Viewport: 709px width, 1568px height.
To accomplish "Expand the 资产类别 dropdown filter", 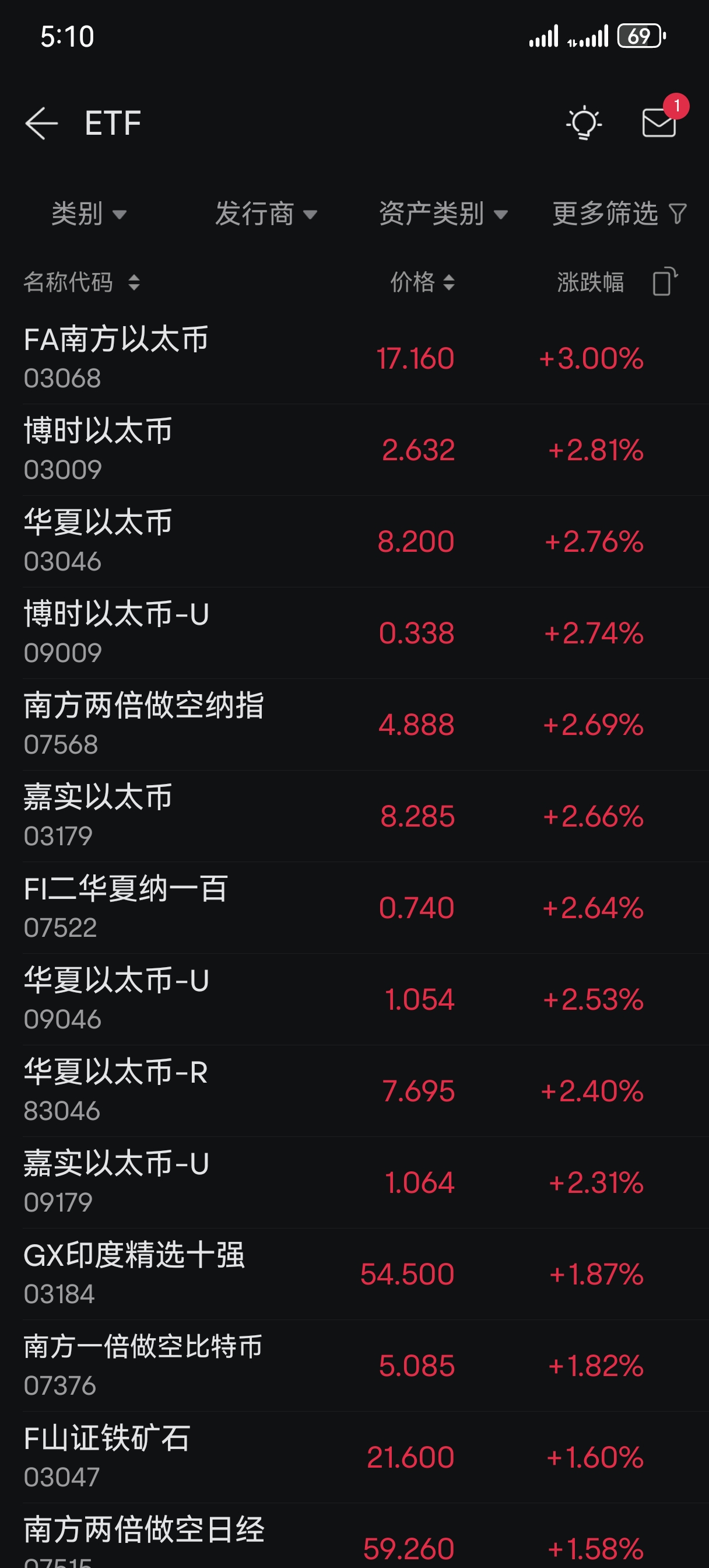I will click(443, 214).
